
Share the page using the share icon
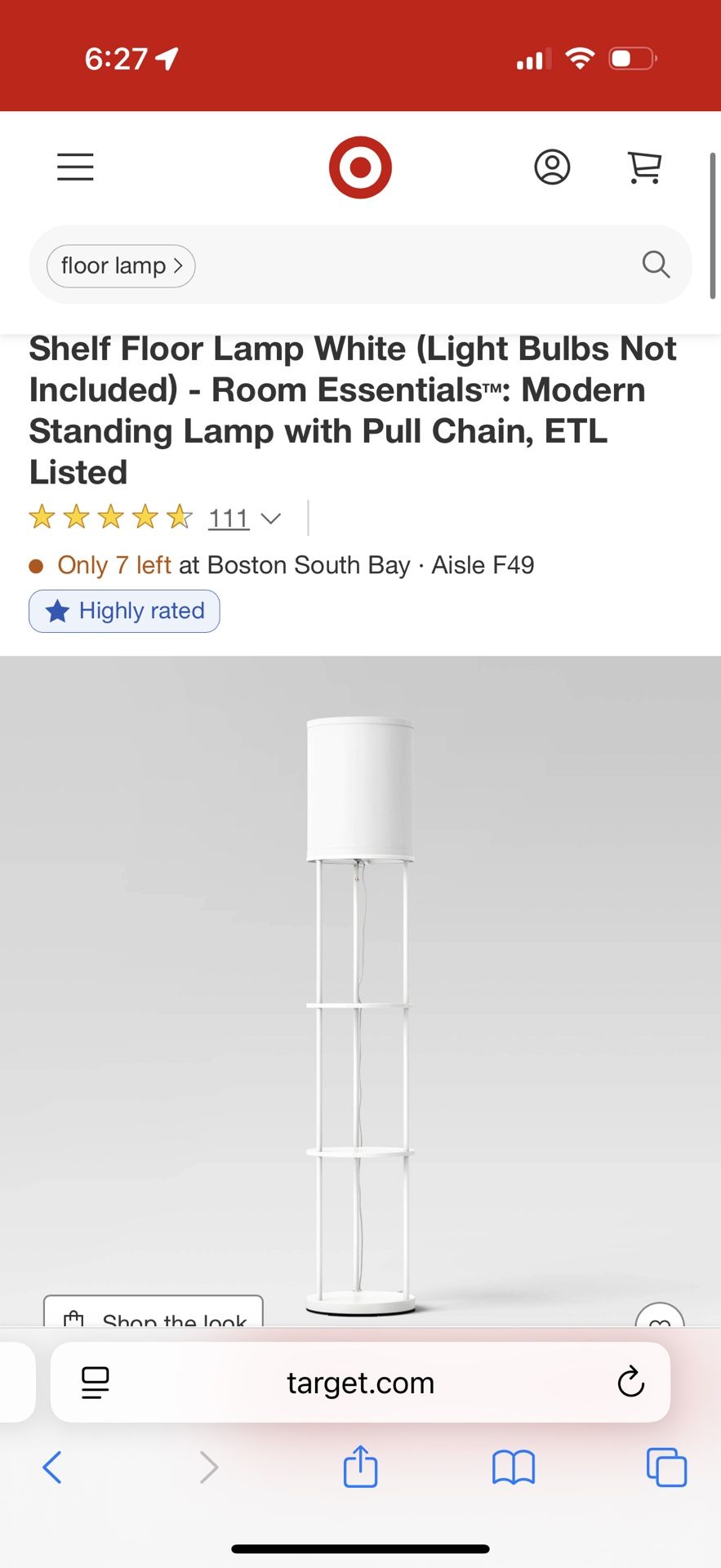(x=360, y=1467)
